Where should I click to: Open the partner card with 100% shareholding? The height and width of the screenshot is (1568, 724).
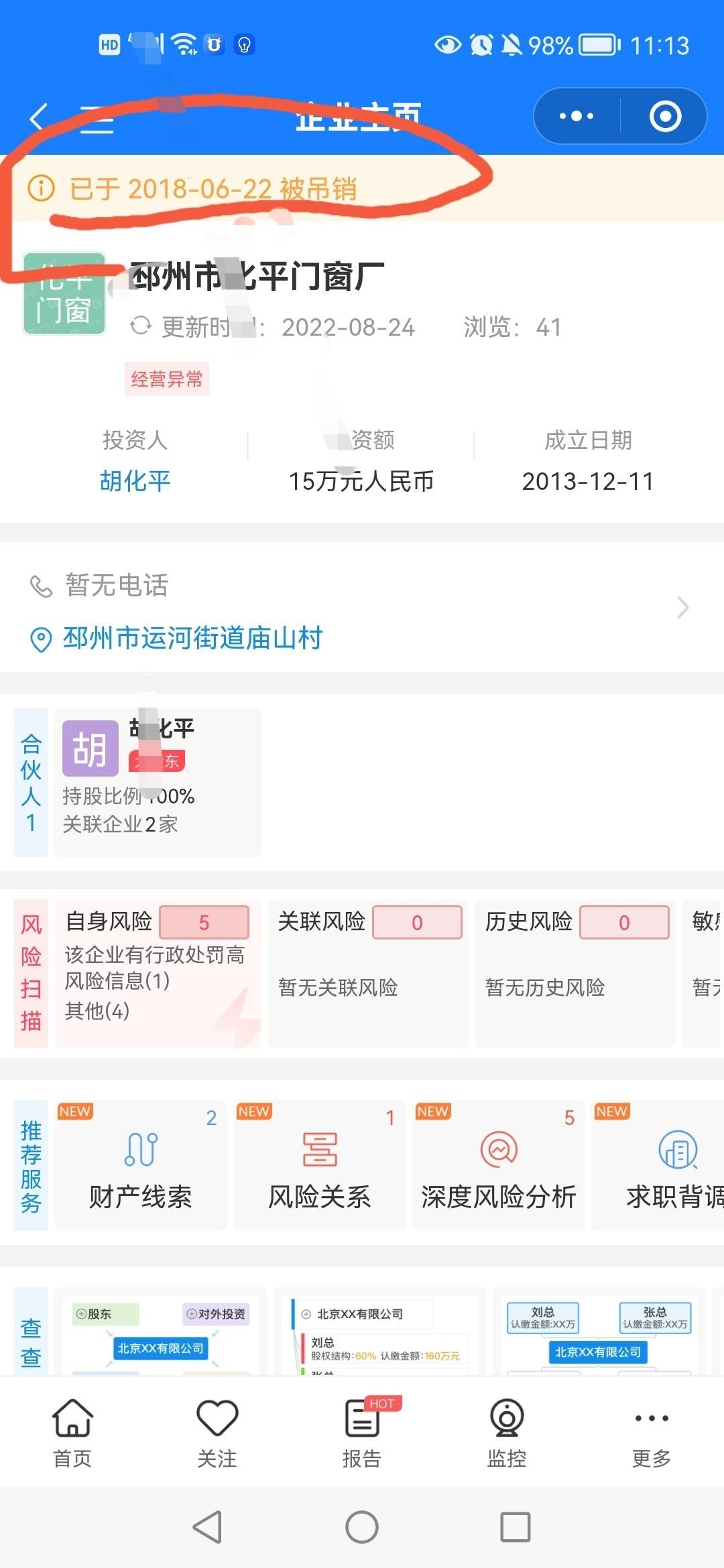158,782
